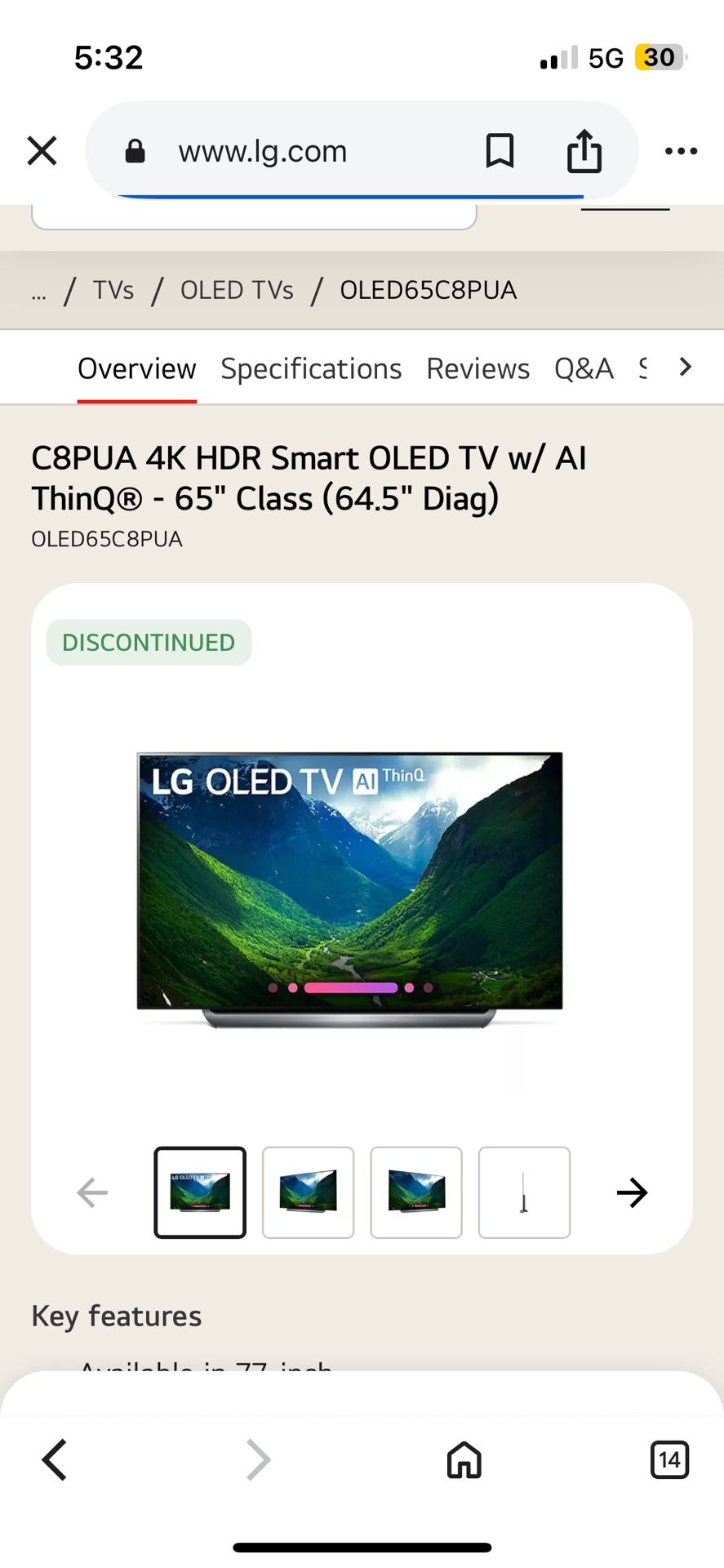724x1568 pixels.
Task: Open the page sharing options via share icon
Action: 584,150
